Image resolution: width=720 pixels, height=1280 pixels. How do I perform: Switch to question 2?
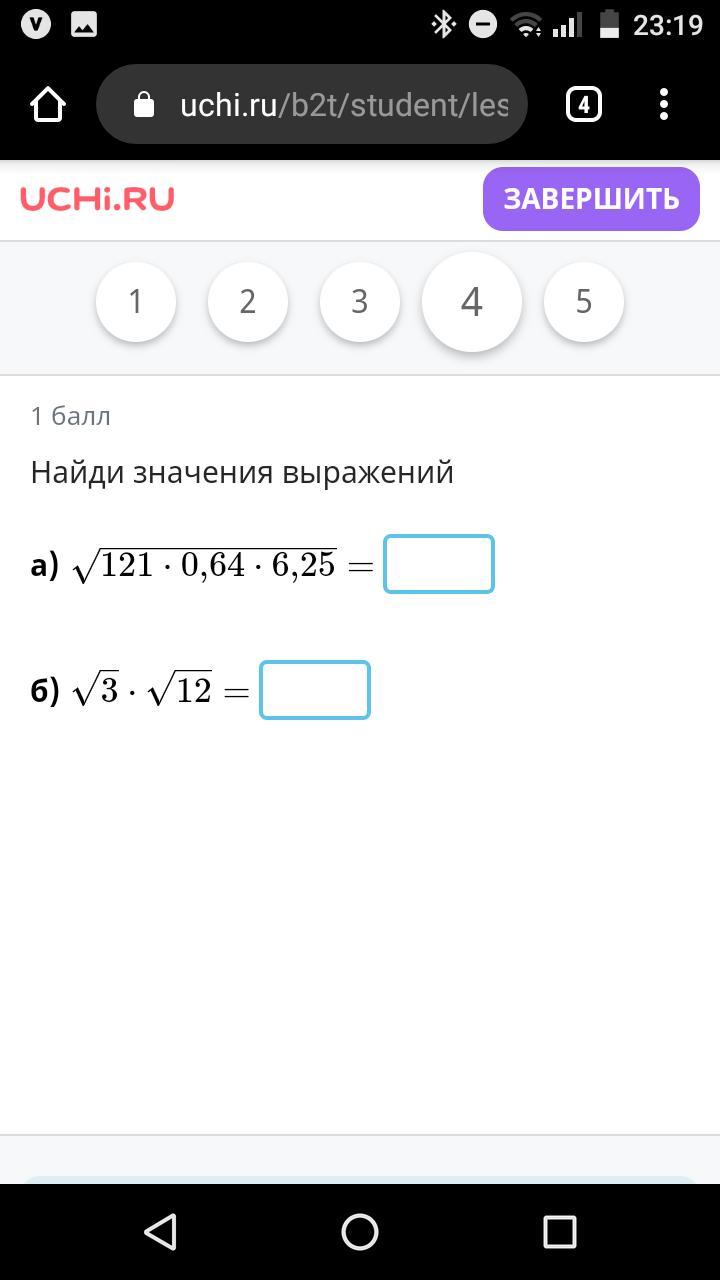click(x=248, y=302)
